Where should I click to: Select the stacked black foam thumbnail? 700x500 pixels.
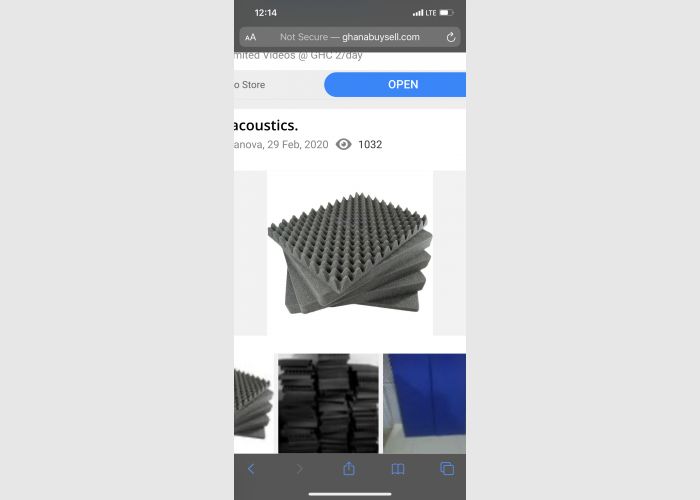tap(328, 403)
